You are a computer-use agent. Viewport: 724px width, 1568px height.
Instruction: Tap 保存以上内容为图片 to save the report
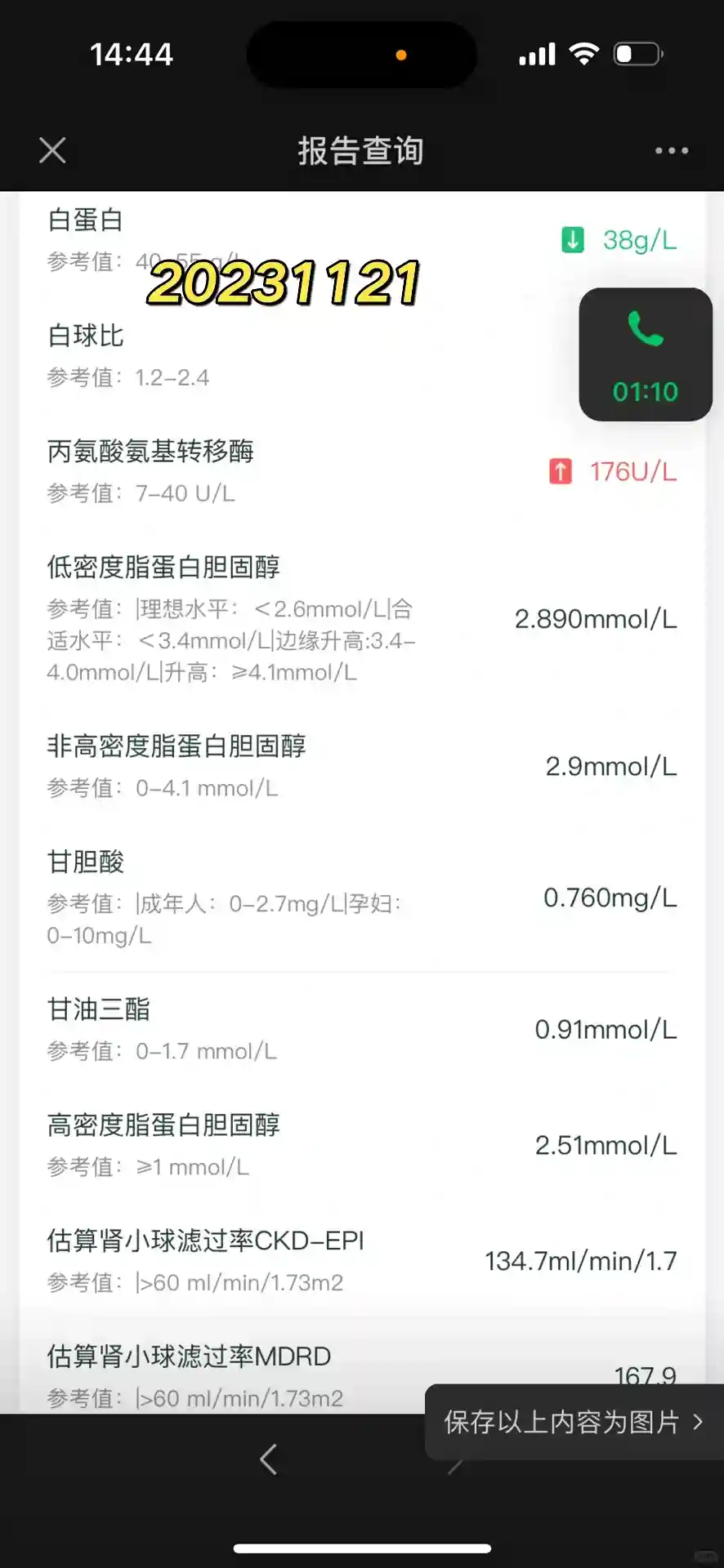coord(572,1422)
